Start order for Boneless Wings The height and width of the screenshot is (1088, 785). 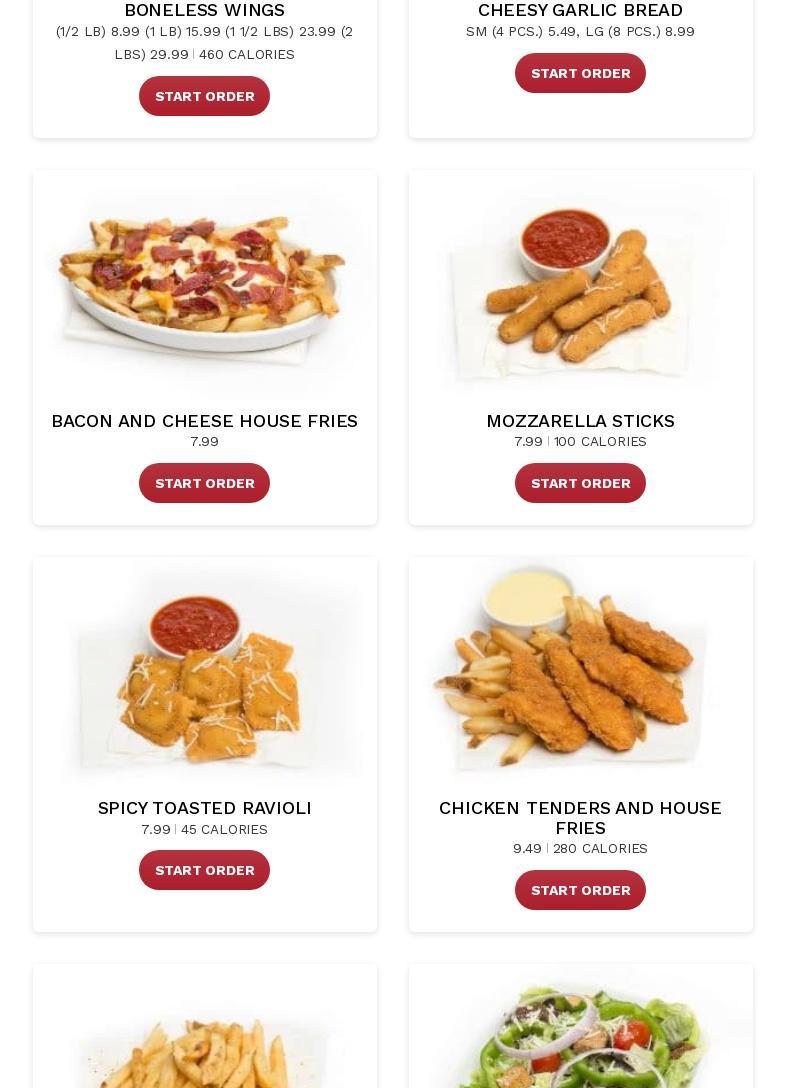204,96
